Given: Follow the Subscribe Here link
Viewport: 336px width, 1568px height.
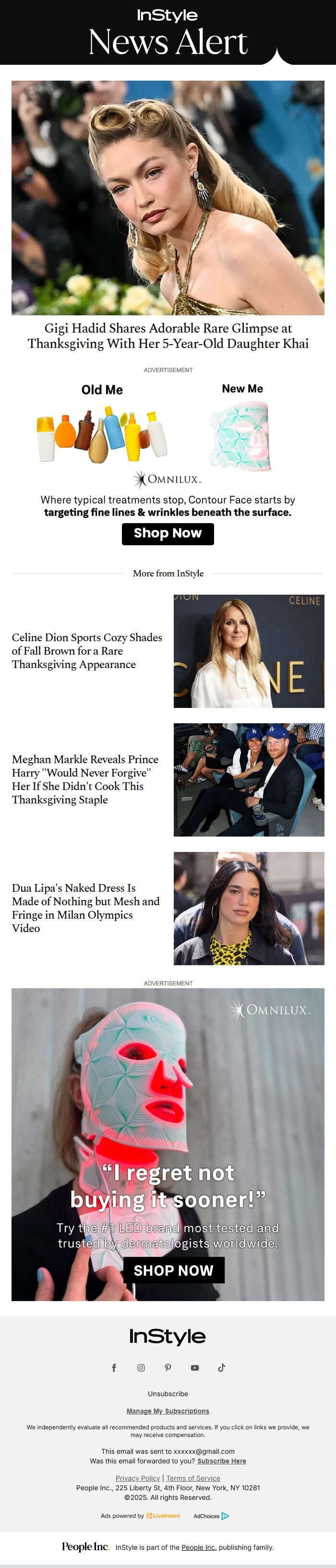Looking at the screenshot, I should (x=222, y=1461).
